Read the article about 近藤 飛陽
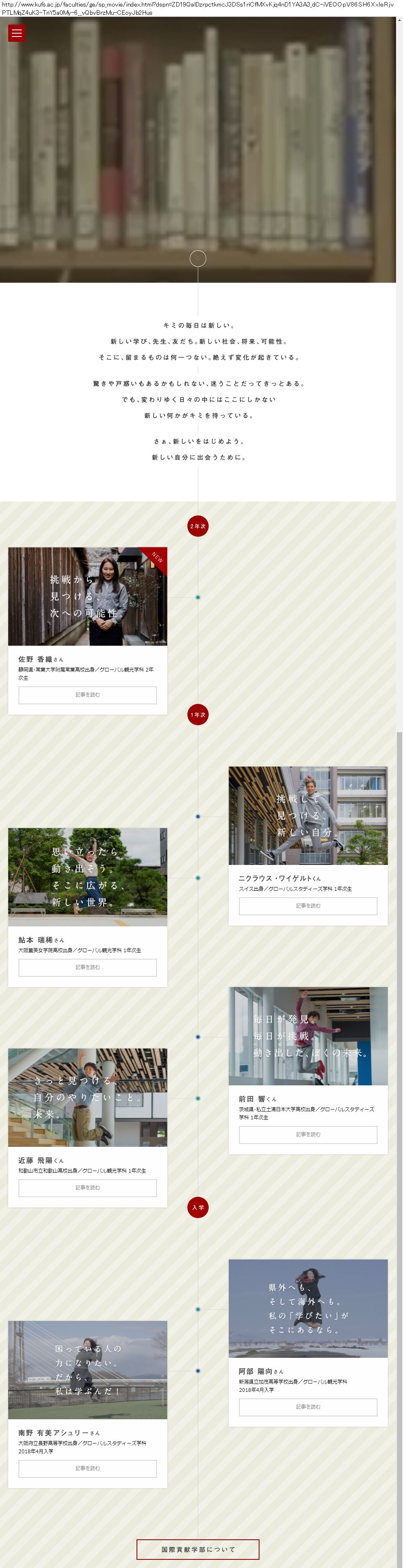Screen dimensions: 403x1568 pos(88,1187)
